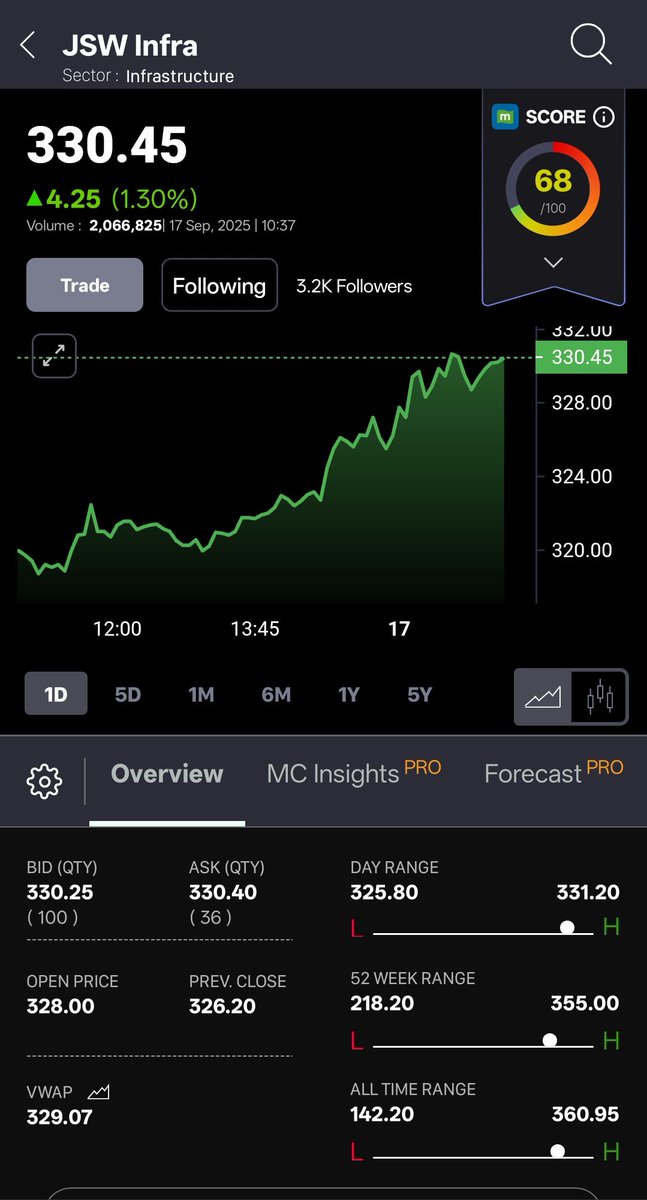647x1200 pixels.
Task: Open the search magnifier icon
Action: 591,45
